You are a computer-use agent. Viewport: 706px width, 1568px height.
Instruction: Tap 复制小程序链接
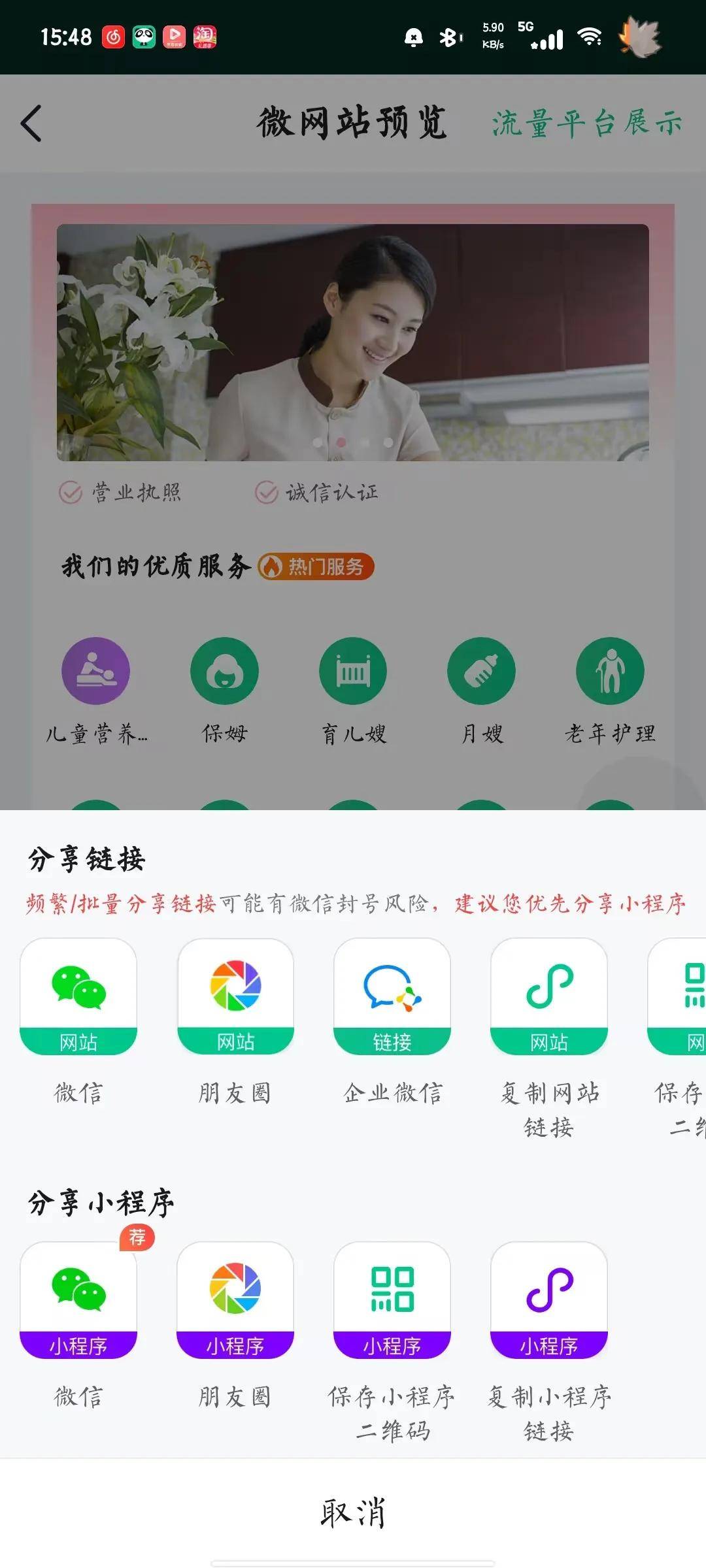point(549,1300)
